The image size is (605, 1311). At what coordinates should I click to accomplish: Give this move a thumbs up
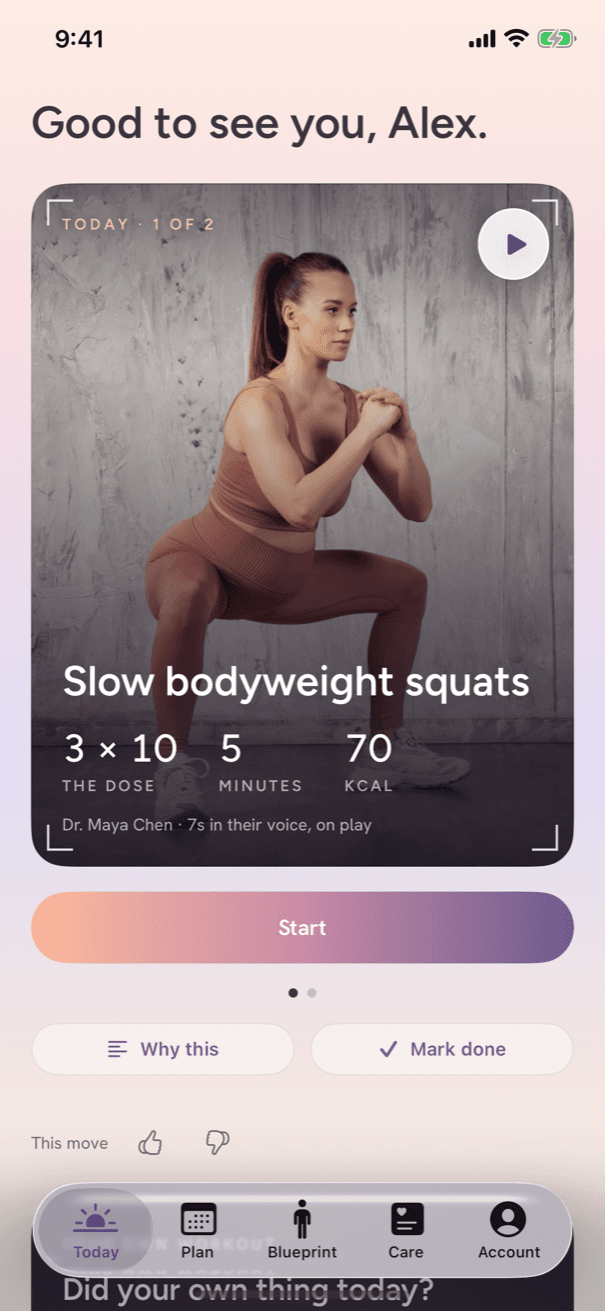pyautogui.click(x=150, y=1142)
